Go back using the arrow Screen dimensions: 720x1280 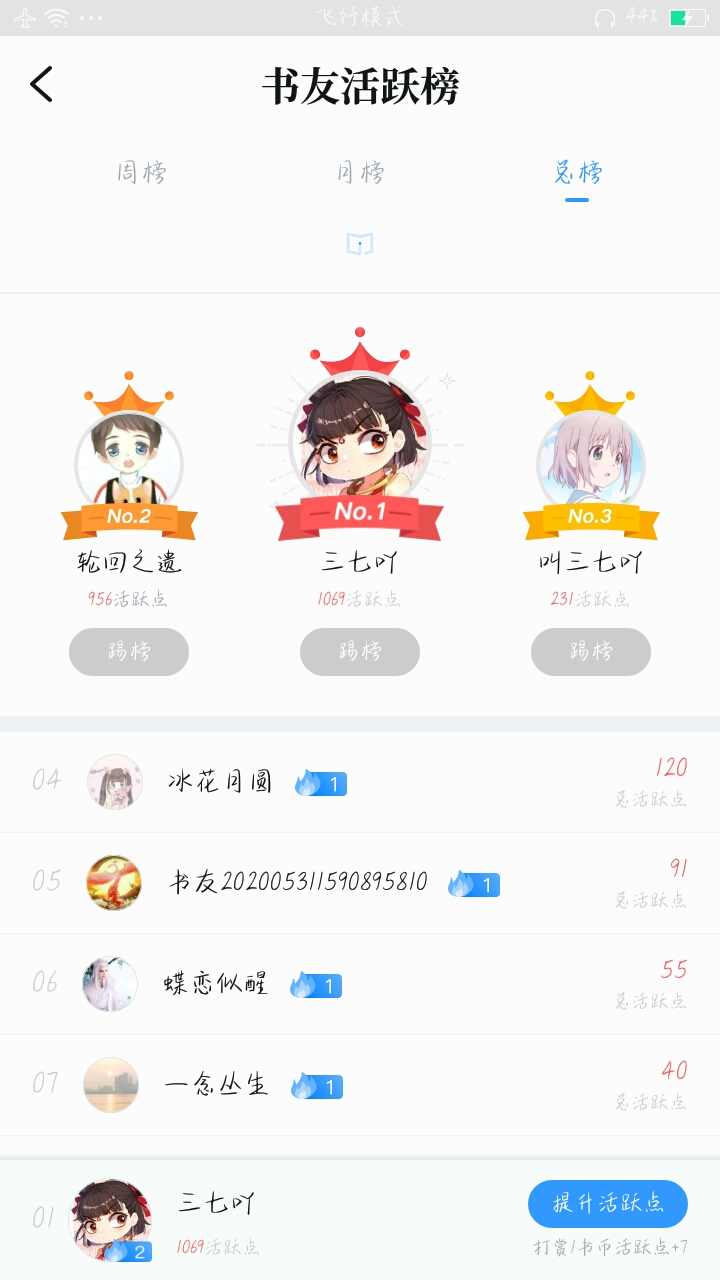[x=41, y=85]
